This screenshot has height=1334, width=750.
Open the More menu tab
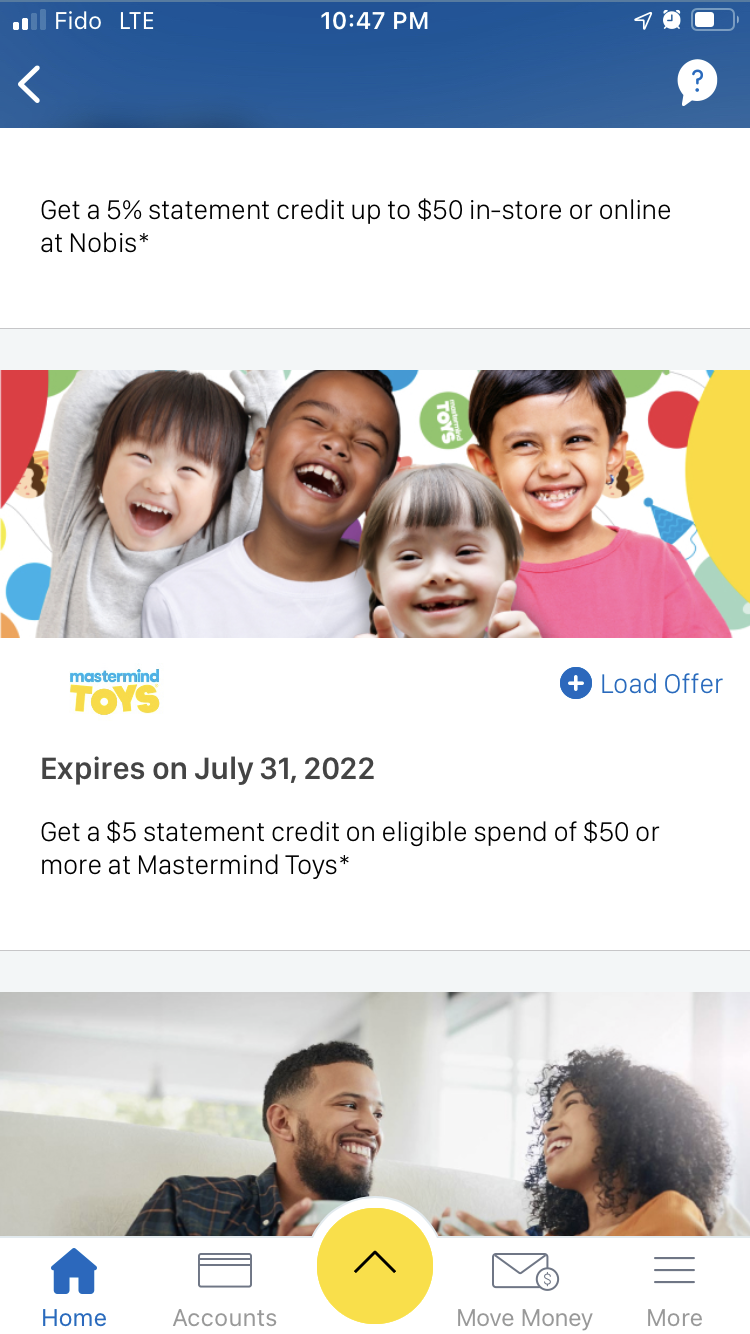[674, 1288]
